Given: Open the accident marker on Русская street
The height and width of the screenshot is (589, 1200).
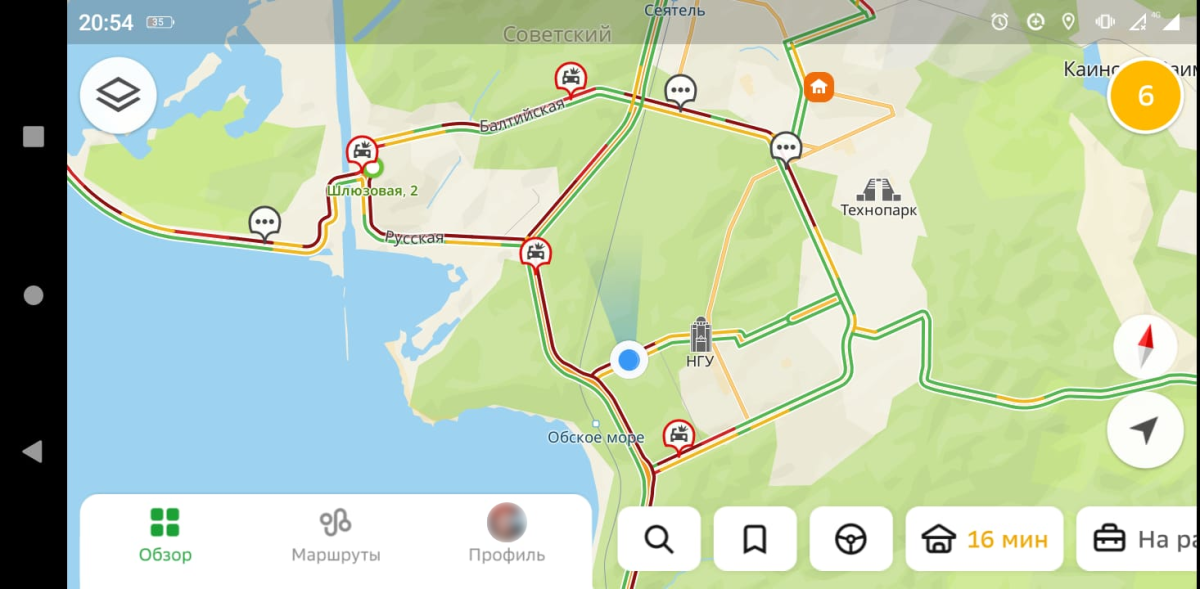Looking at the screenshot, I should click(537, 253).
